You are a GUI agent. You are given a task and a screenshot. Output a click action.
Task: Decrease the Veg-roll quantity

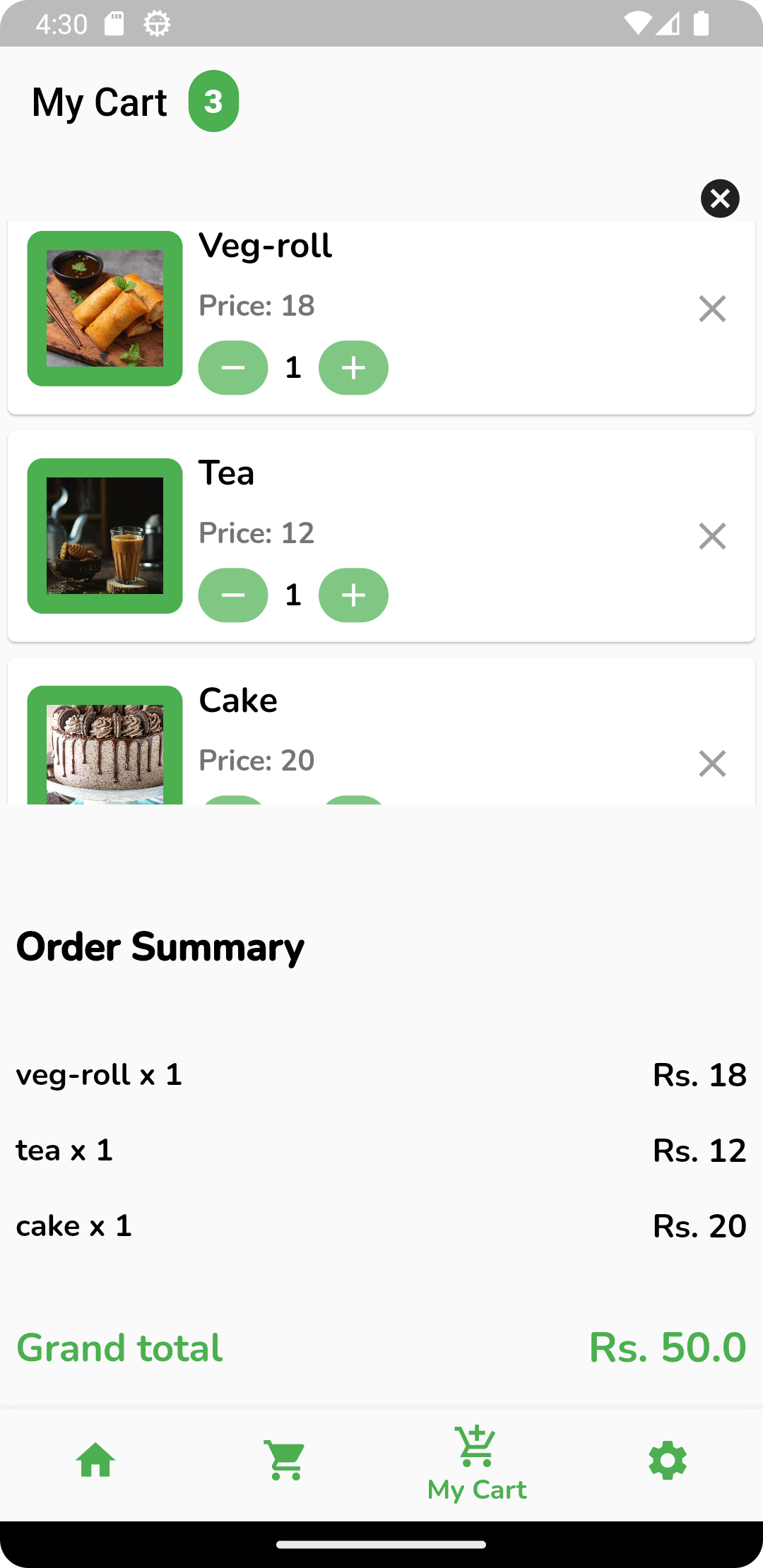click(x=233, y=368)
